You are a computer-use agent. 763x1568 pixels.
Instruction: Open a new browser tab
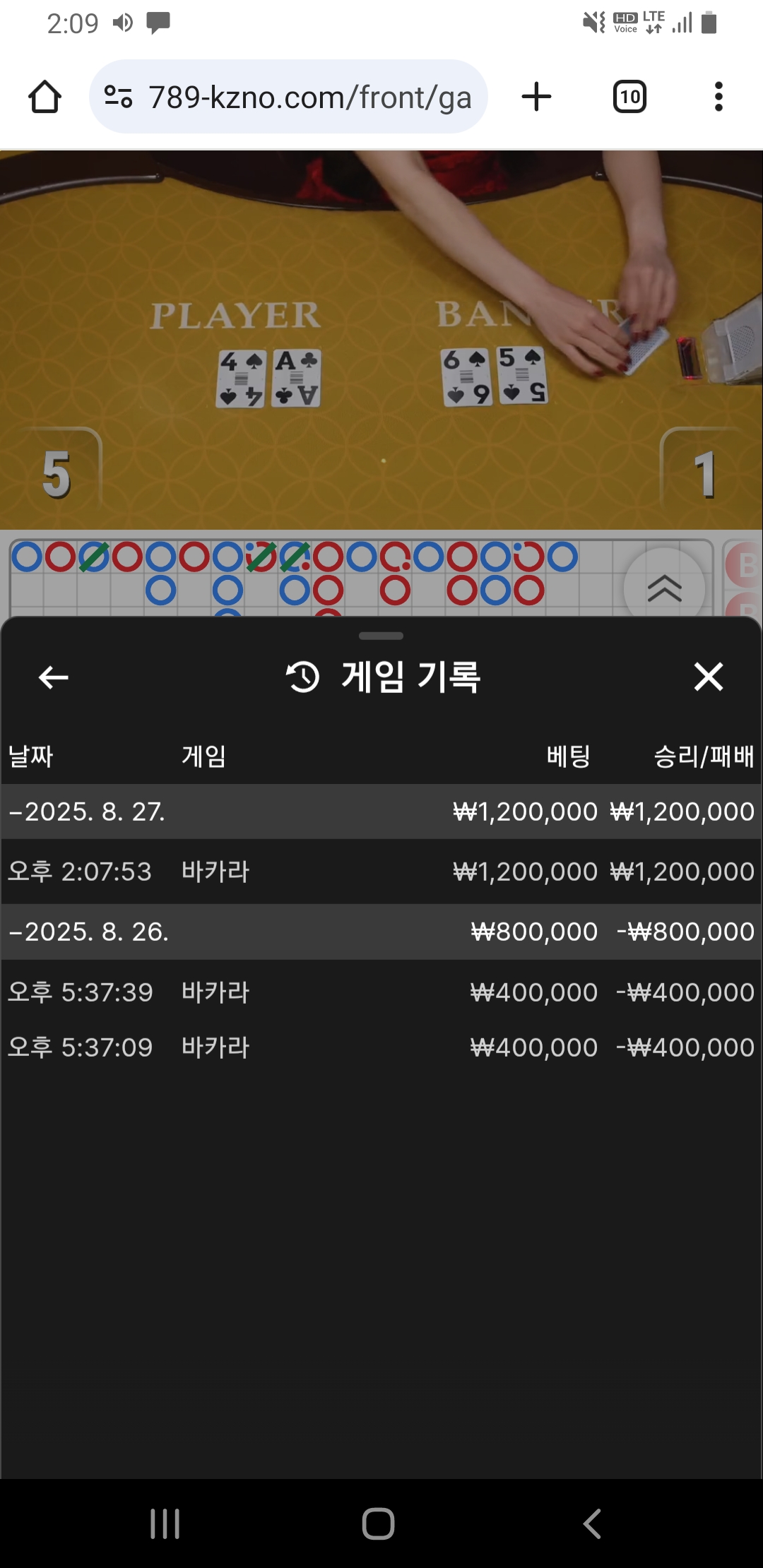coord(536,97)
